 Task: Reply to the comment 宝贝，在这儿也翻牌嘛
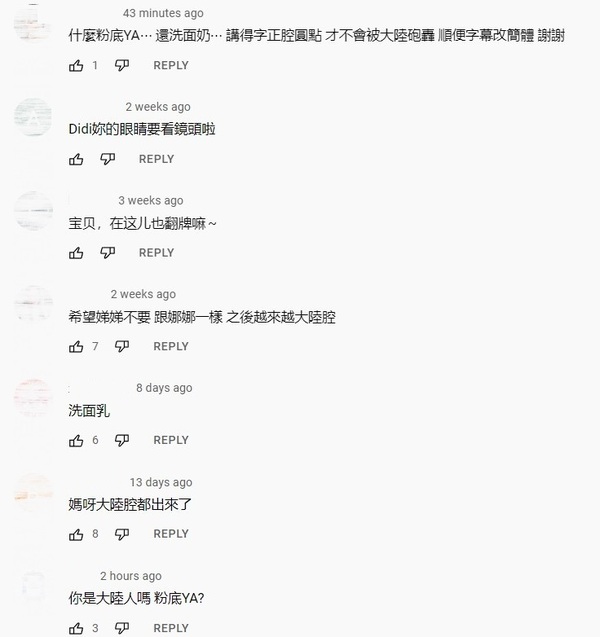coord(156,253)
